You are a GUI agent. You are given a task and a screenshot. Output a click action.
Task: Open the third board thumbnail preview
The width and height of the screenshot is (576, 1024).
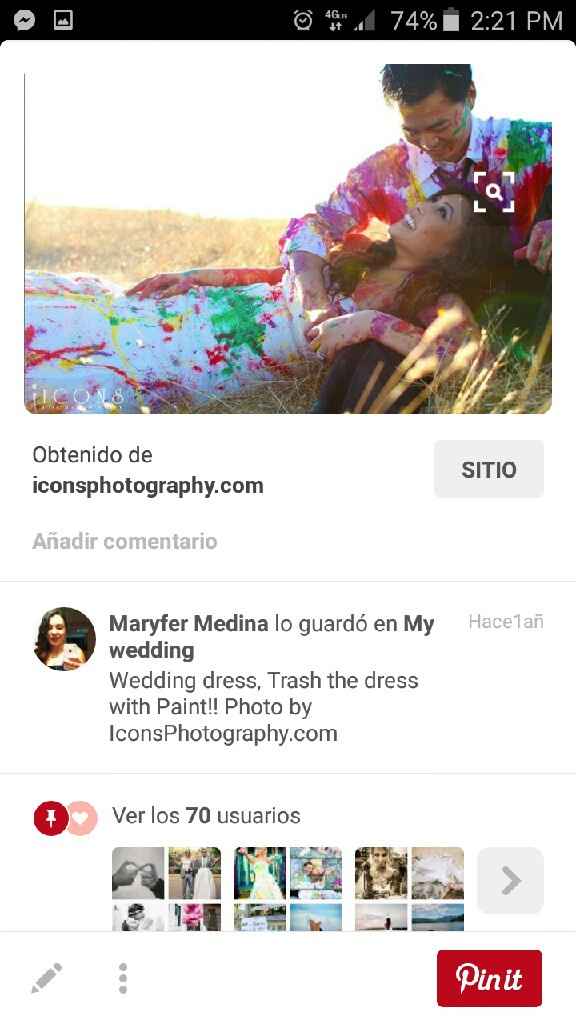[x=409, y=889]
